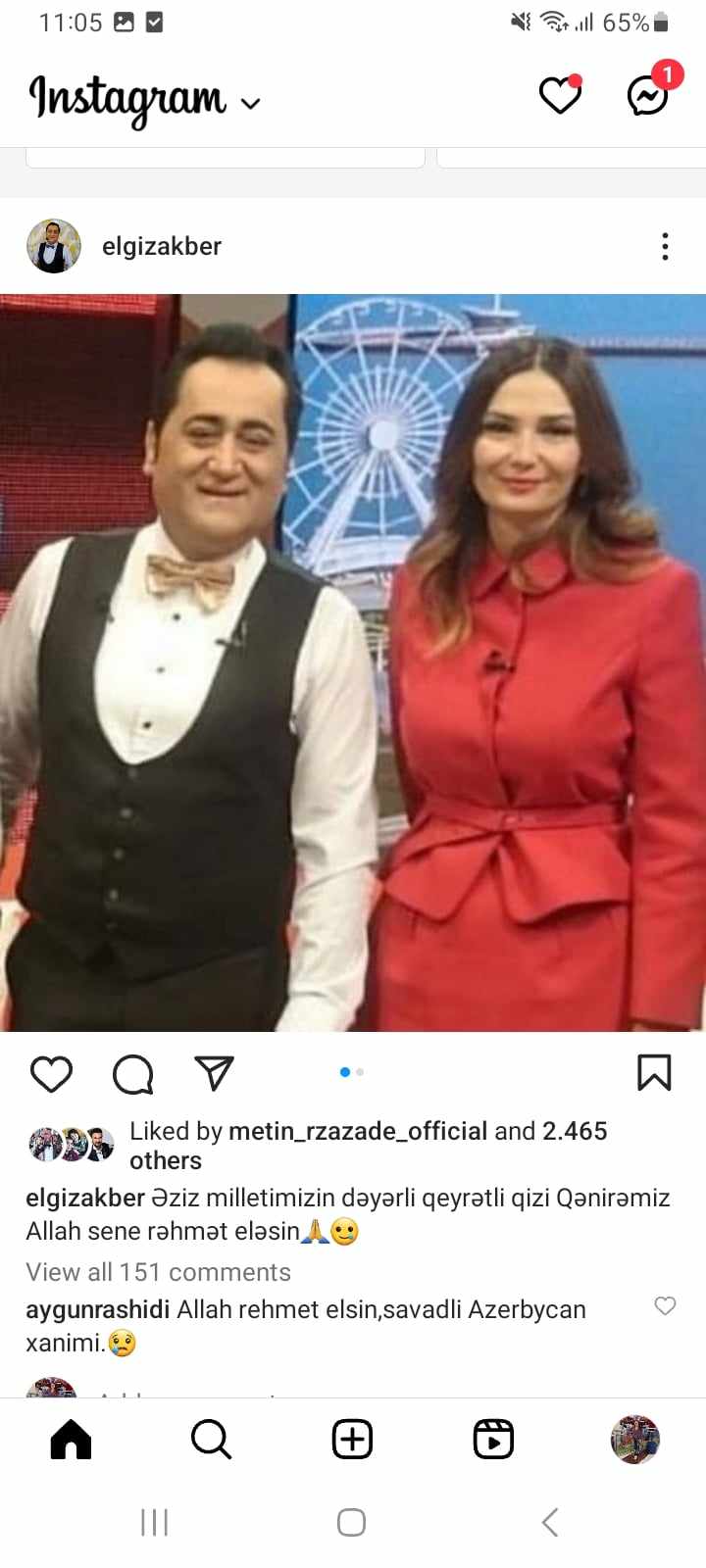706x1568 pixels.
Task: Switch to the Search tab
Action: [211, 1440]
